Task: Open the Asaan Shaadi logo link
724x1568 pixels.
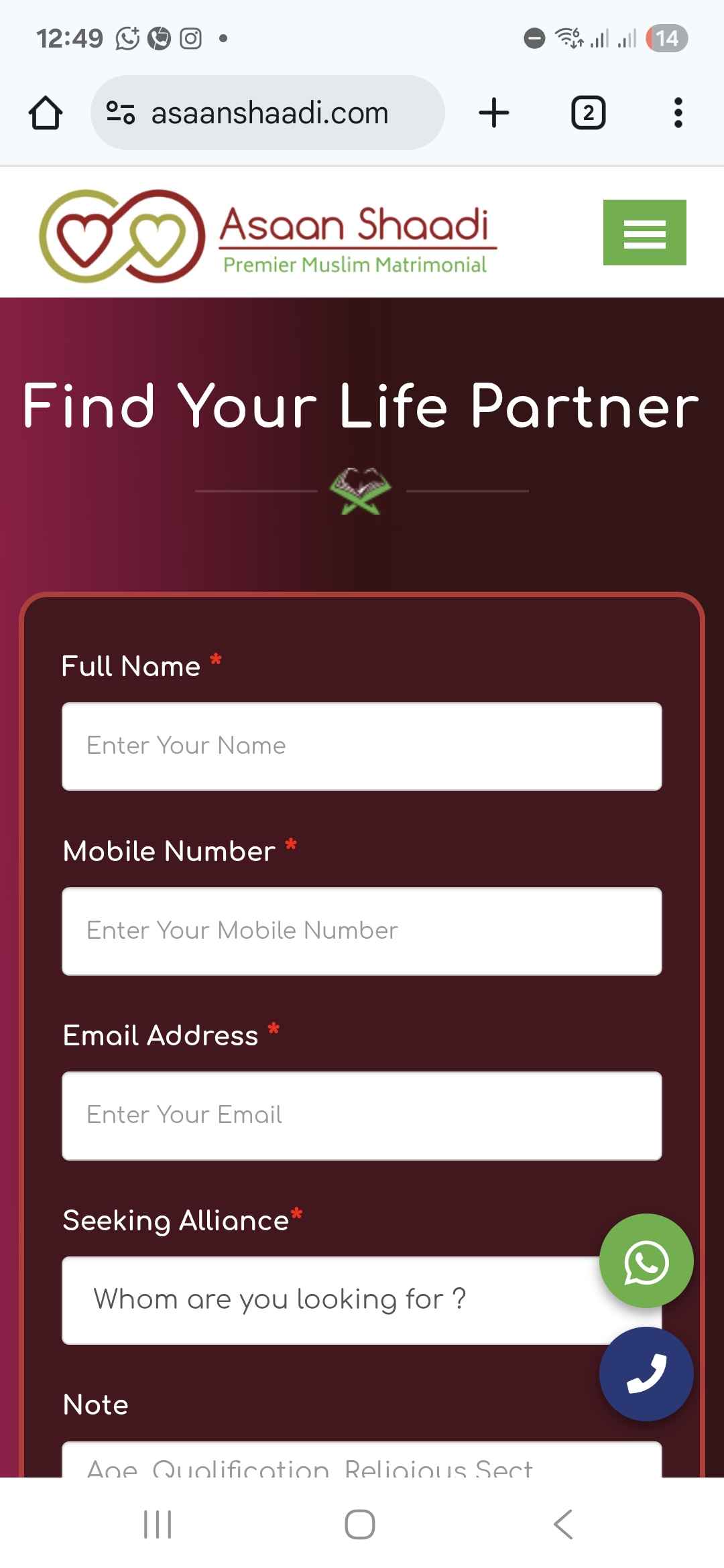Action: point(267,236)
